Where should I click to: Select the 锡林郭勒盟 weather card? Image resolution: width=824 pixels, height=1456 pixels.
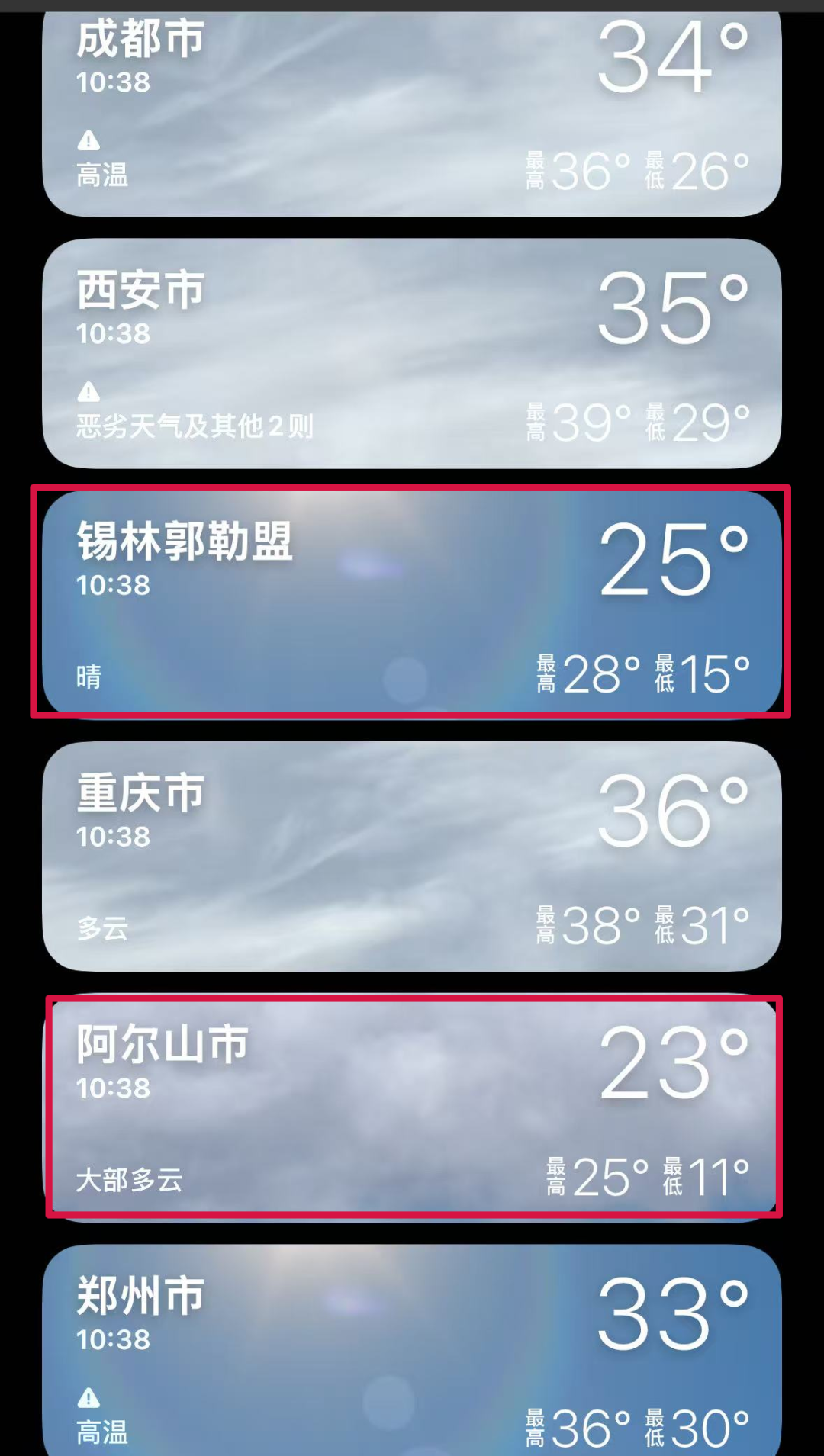pos(412,603)
